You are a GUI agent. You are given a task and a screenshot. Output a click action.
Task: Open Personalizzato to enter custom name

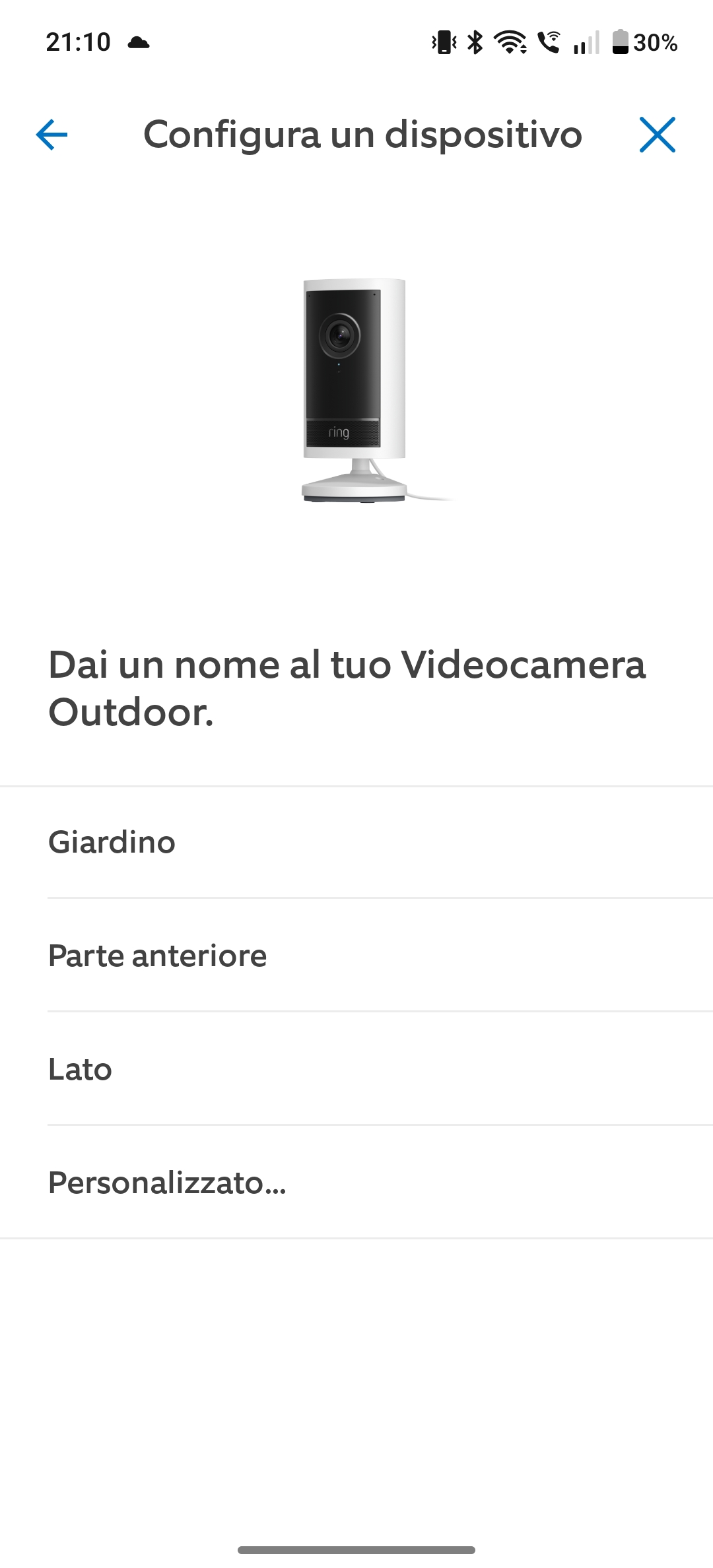167,1183
